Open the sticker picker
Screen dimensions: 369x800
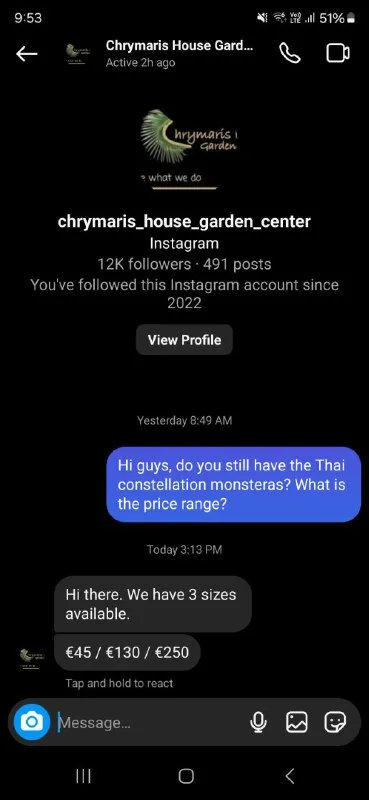(x=335, y=722)
